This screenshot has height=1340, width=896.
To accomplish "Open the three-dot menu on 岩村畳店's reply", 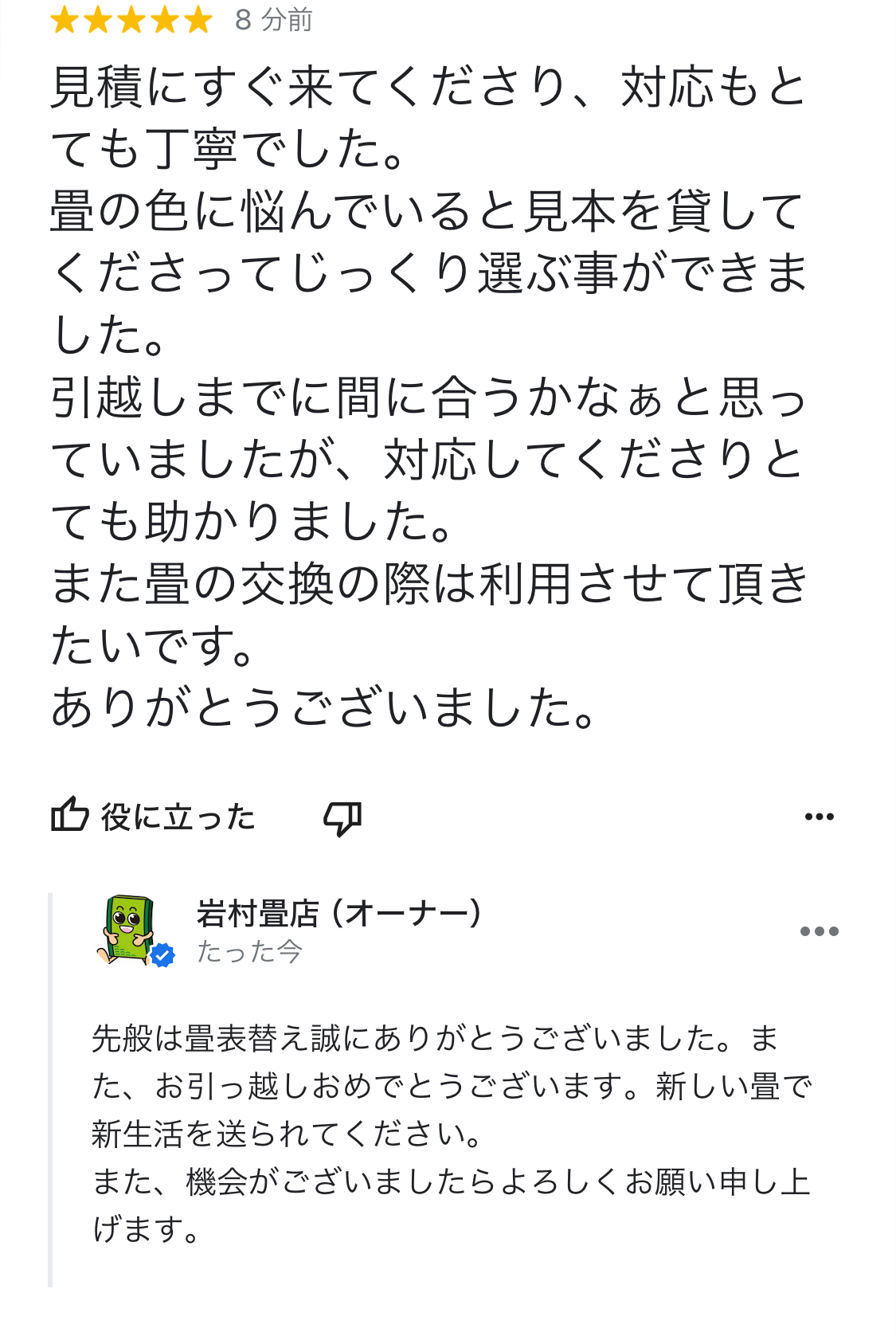I will [819, 931].
